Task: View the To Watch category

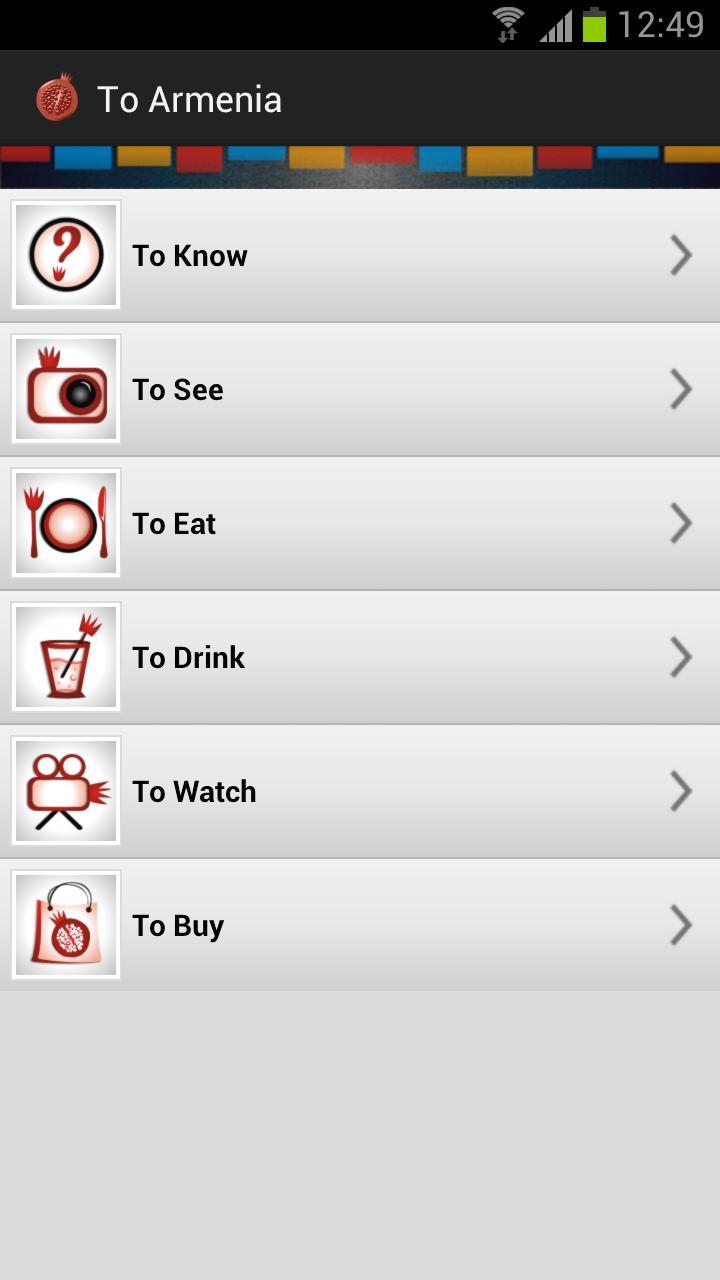Action: (x=360, y=792)
